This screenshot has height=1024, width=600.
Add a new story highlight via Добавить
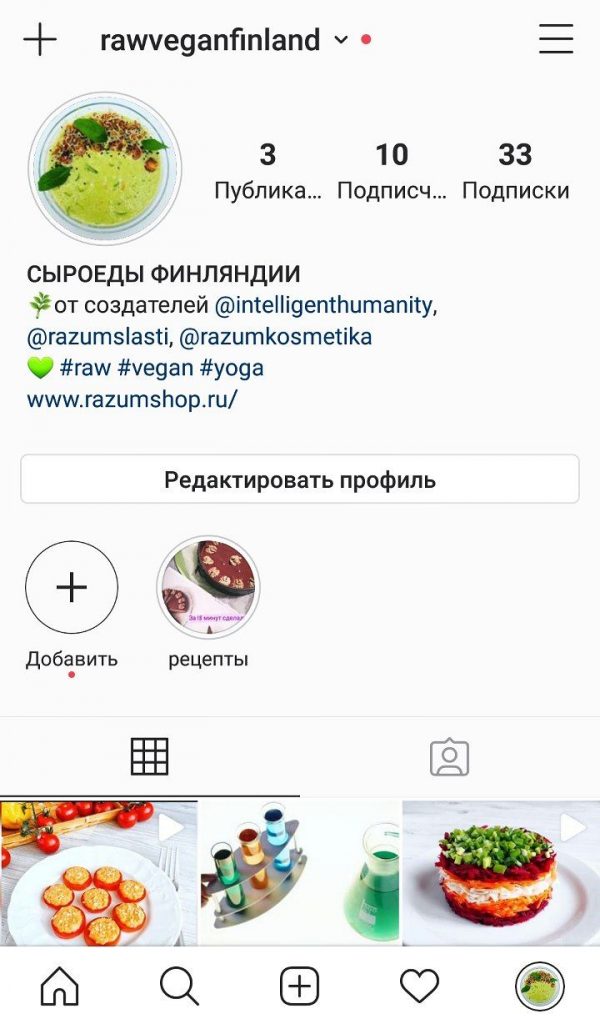tap(72, 588)
